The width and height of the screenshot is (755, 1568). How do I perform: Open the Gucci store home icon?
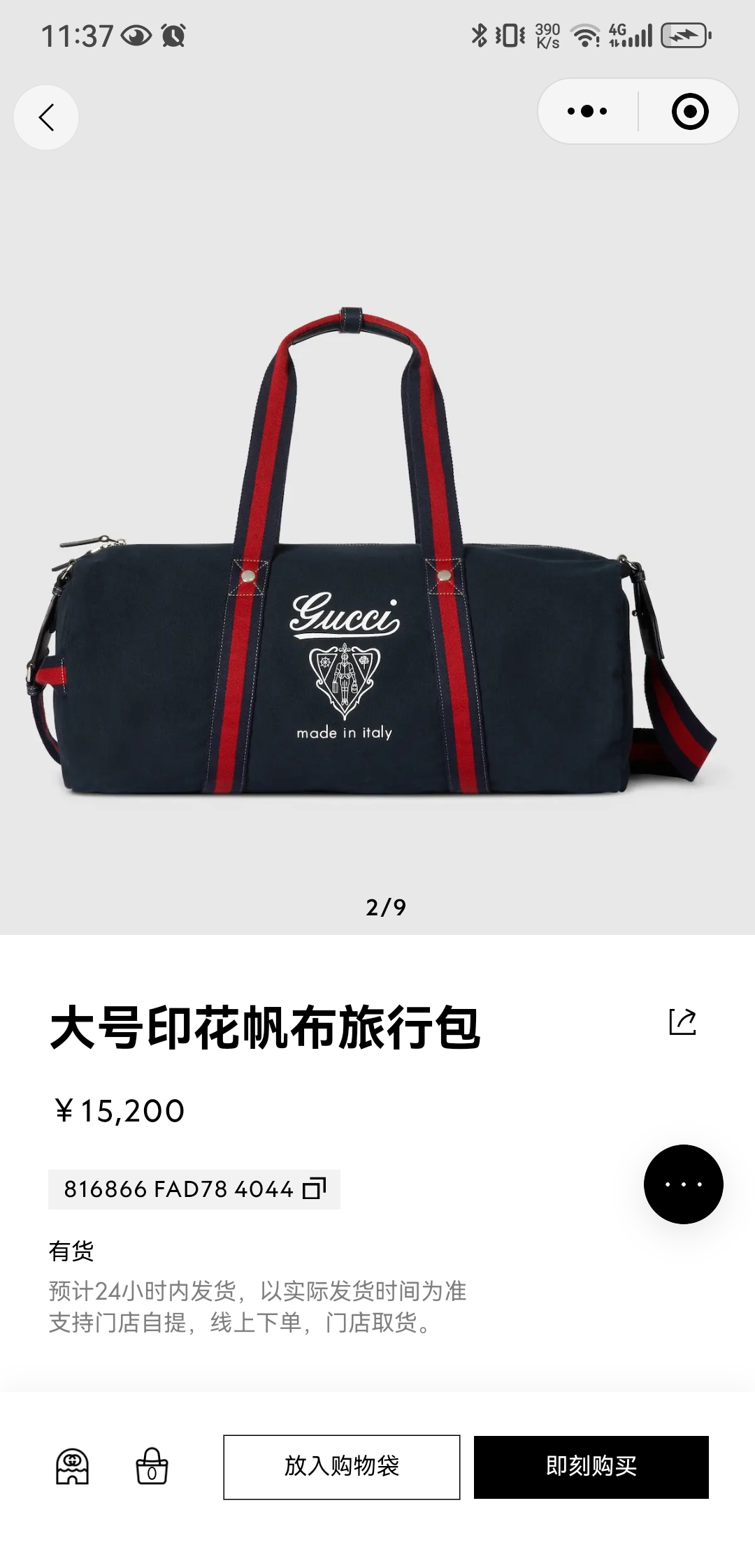pyautogui.click(x=73, y=1467)
